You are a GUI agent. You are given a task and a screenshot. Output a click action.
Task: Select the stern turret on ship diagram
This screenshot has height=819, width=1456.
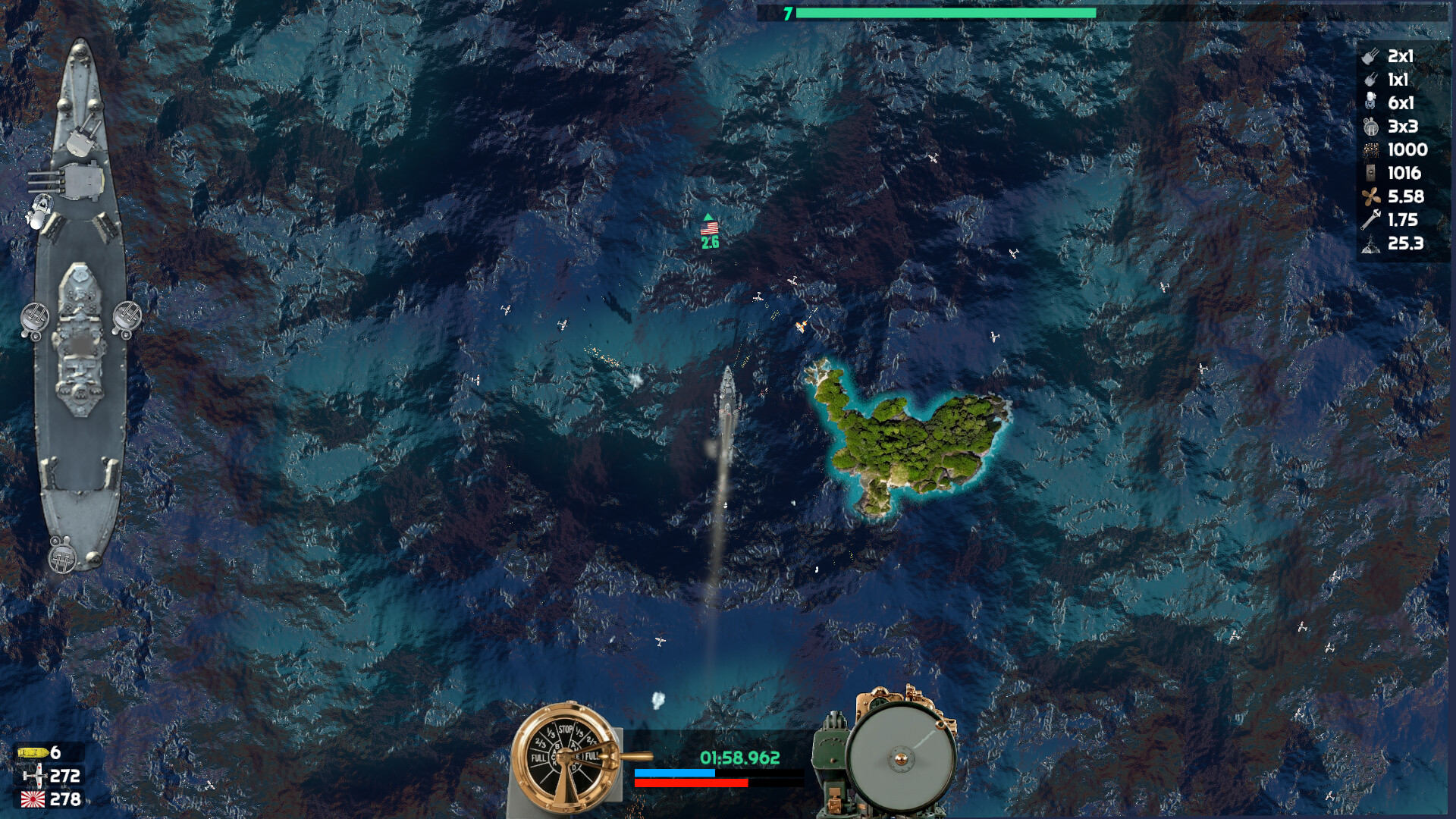pyautogui.click(x=62, y=556)
